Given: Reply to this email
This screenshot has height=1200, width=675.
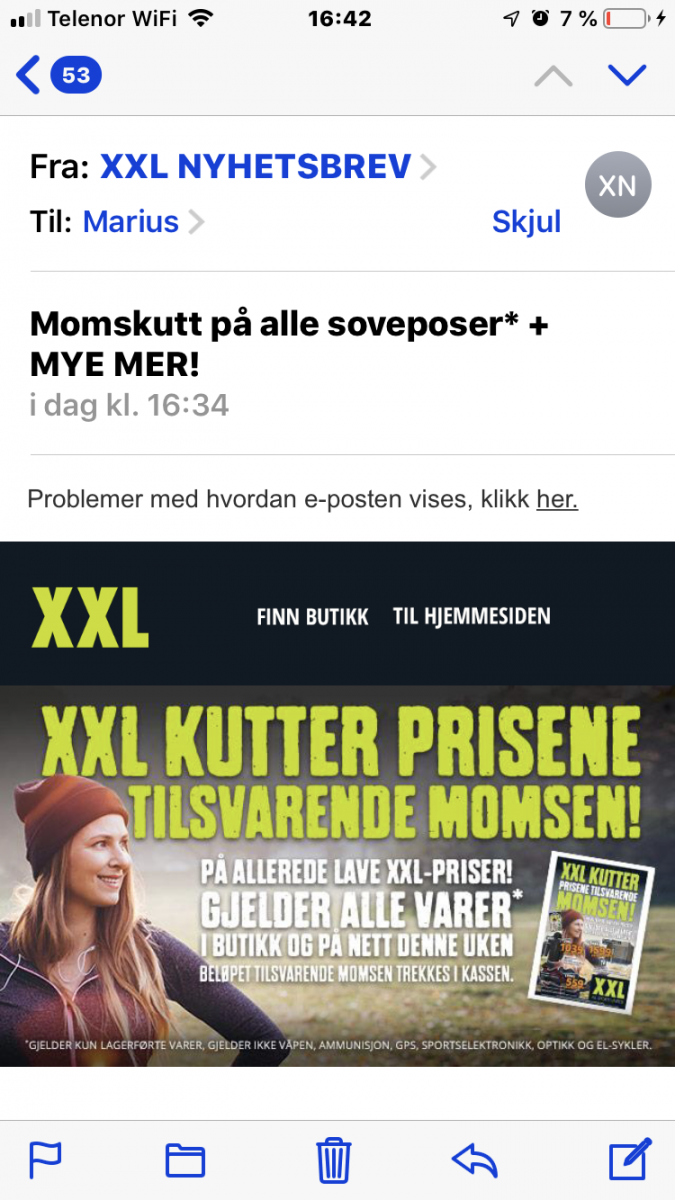Looking at the screenshot, I should 474,1160.
